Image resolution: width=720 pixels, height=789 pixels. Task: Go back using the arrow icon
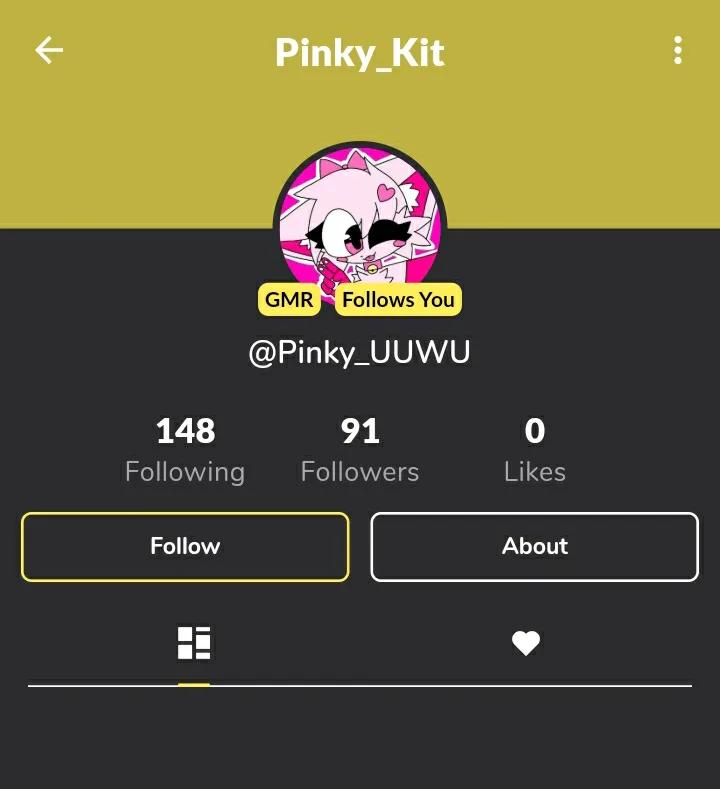(49, 51)
